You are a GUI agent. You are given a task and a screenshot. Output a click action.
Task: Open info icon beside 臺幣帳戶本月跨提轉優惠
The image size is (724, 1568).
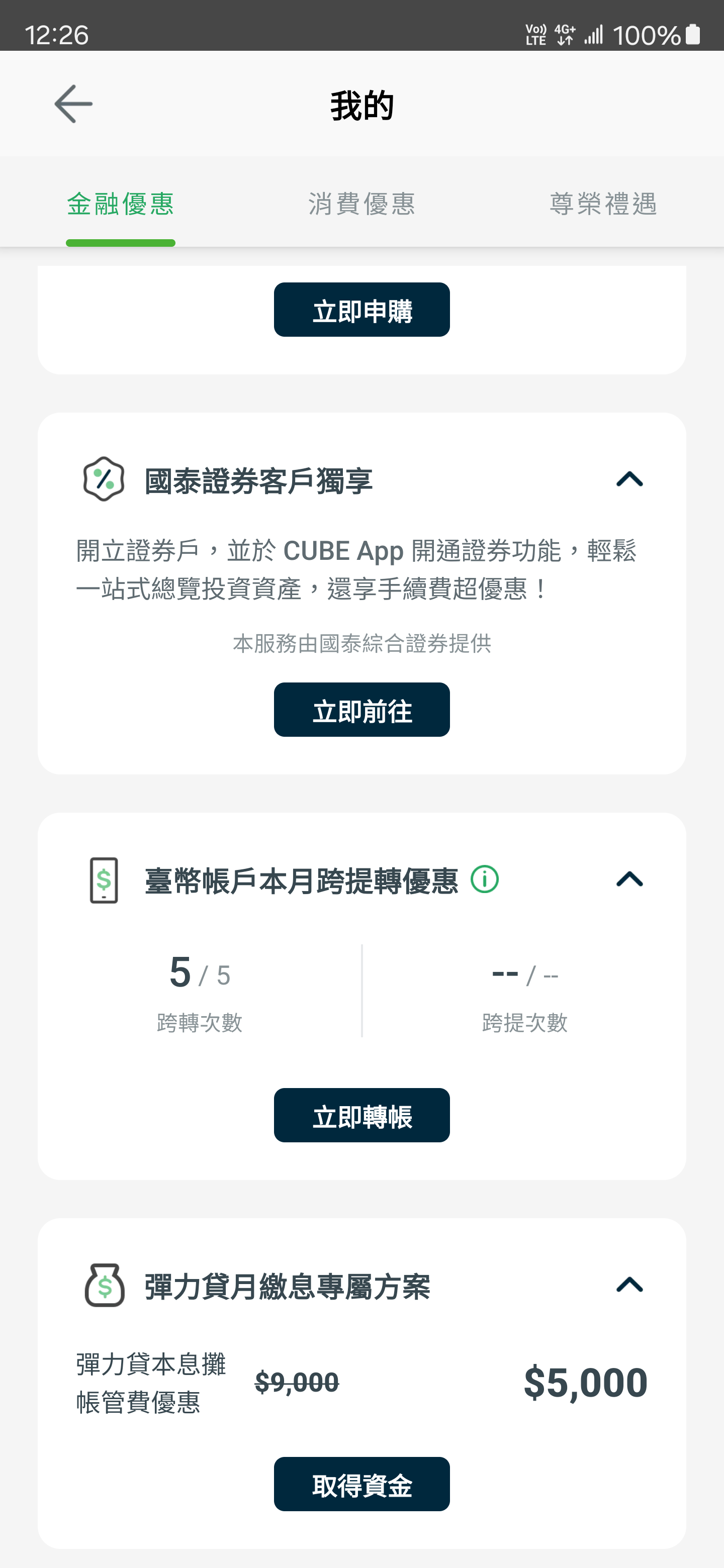pyautogui.click(x=485, y=879)
